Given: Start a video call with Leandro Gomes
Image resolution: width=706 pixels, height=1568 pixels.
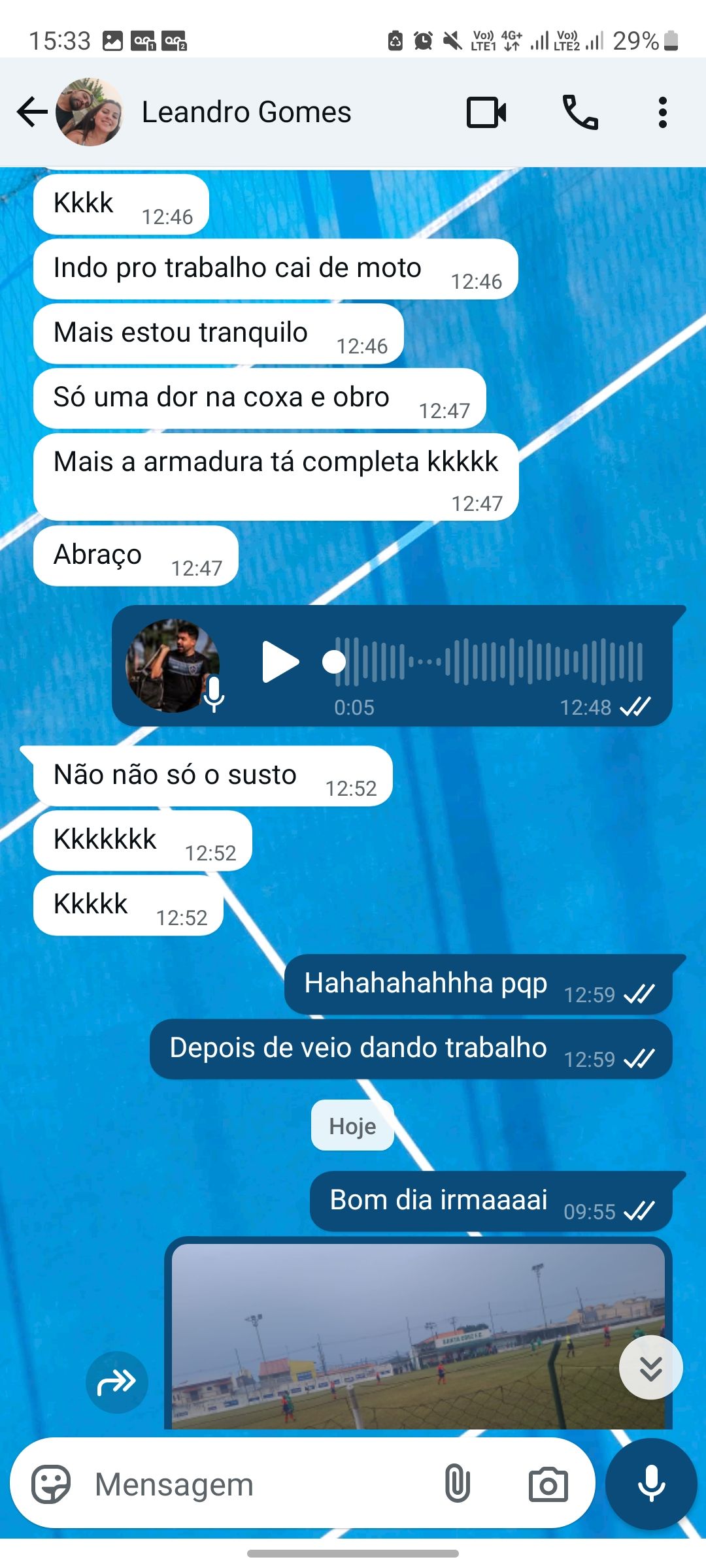Looking at the screenshot, I should click(x=486, y=112).
